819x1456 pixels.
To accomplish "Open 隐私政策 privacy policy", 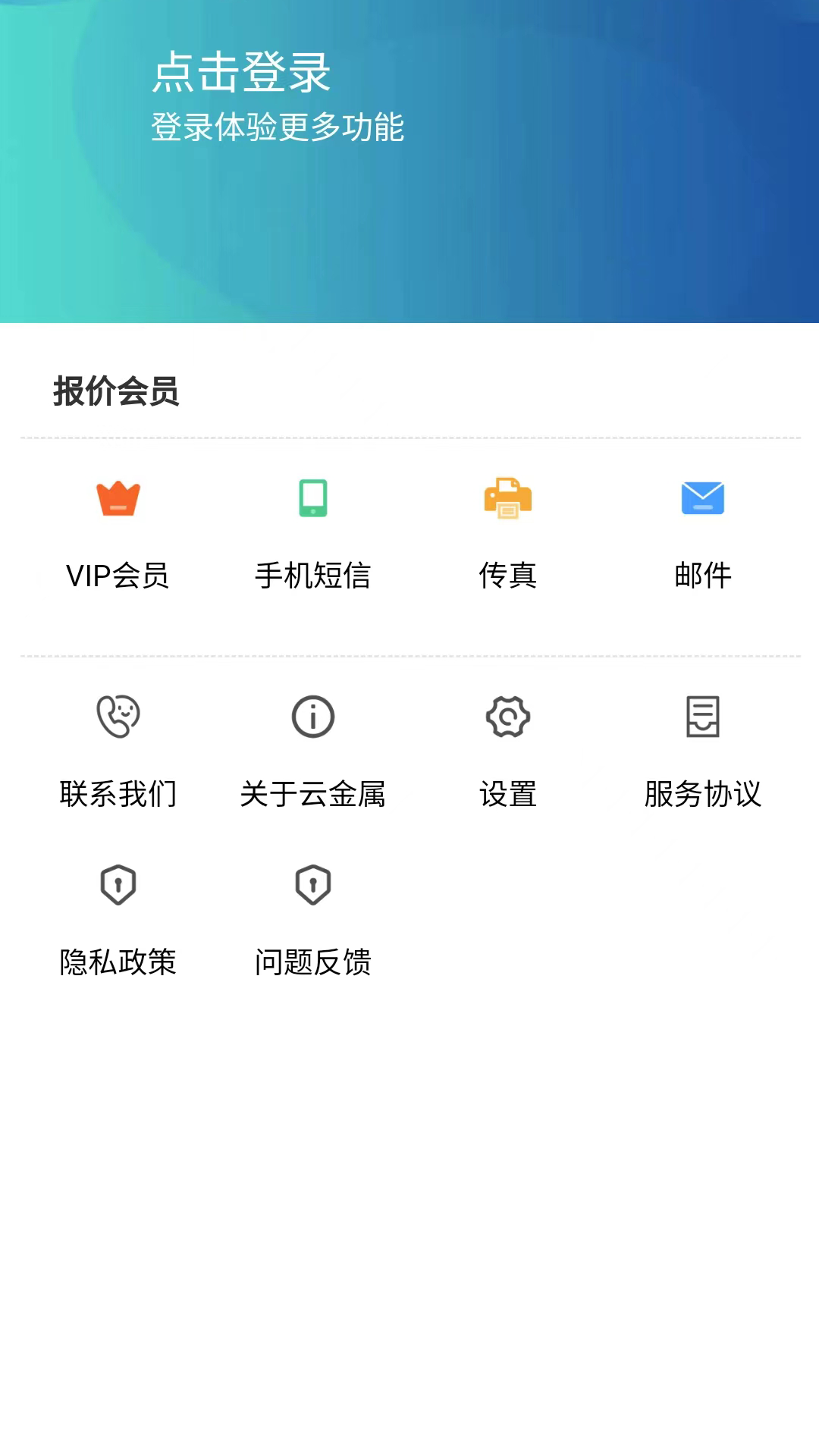I will (118, 919).
